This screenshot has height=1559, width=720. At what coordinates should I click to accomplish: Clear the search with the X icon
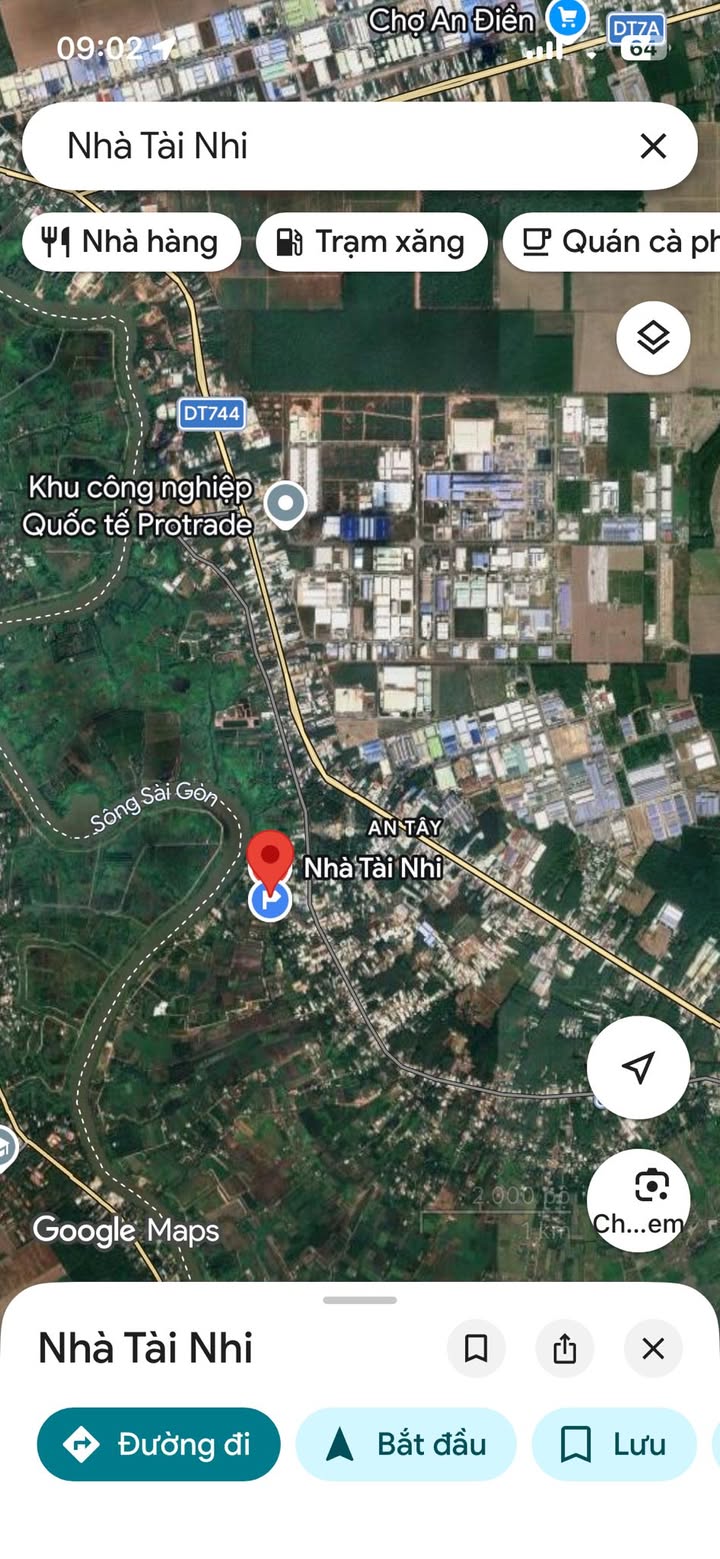click(653, 146)
